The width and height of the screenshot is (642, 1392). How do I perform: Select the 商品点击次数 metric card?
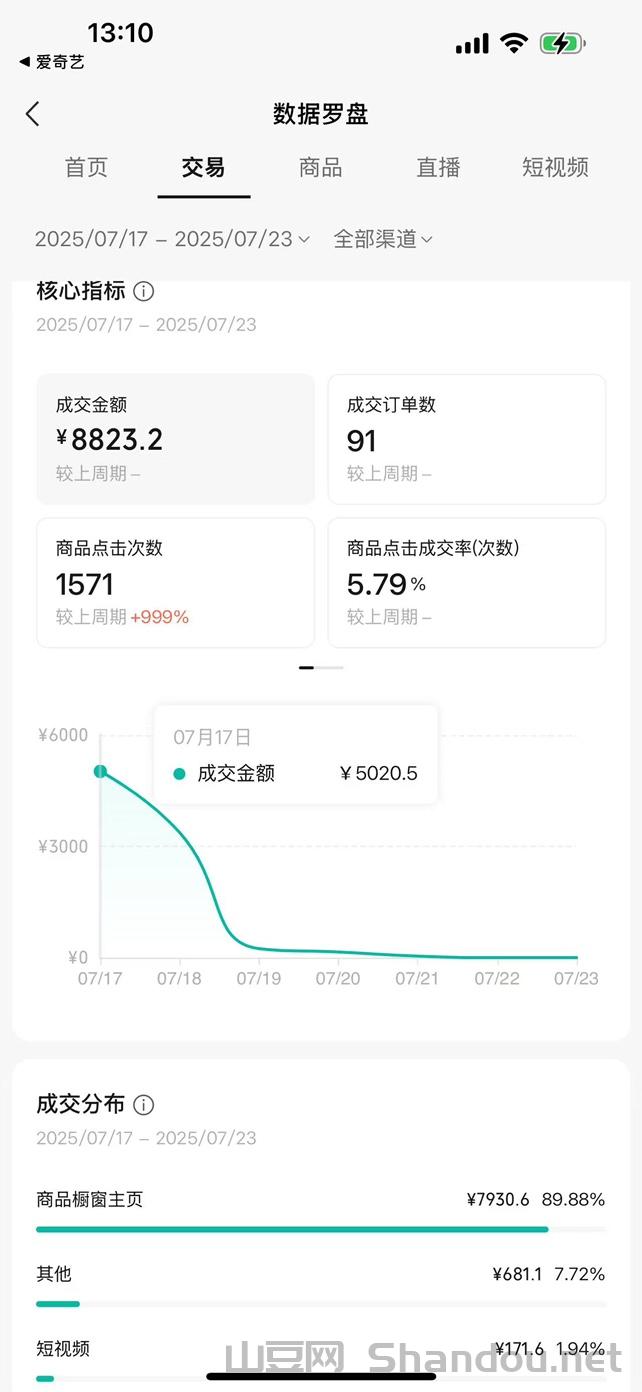pos(175,582)
